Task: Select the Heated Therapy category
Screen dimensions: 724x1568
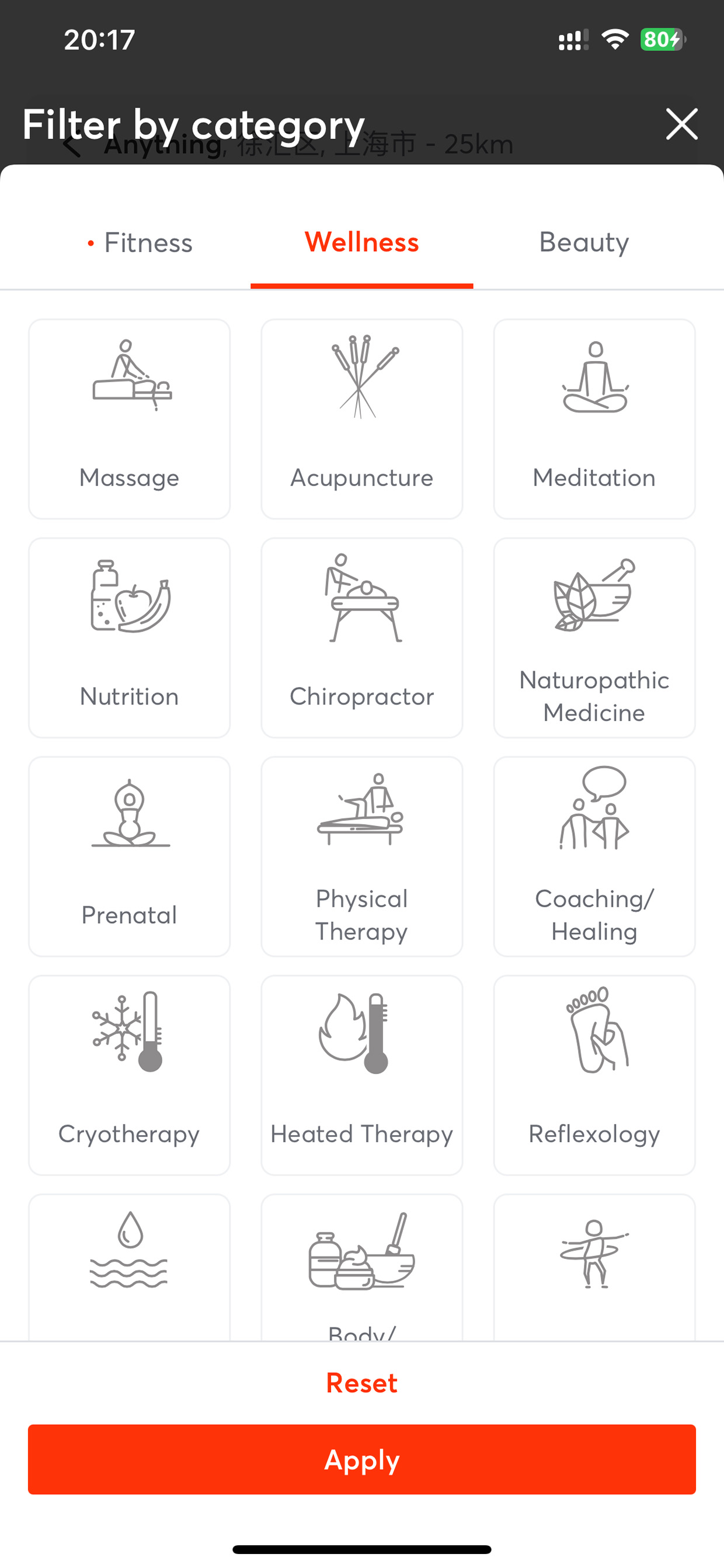Action: point(362,1075)
